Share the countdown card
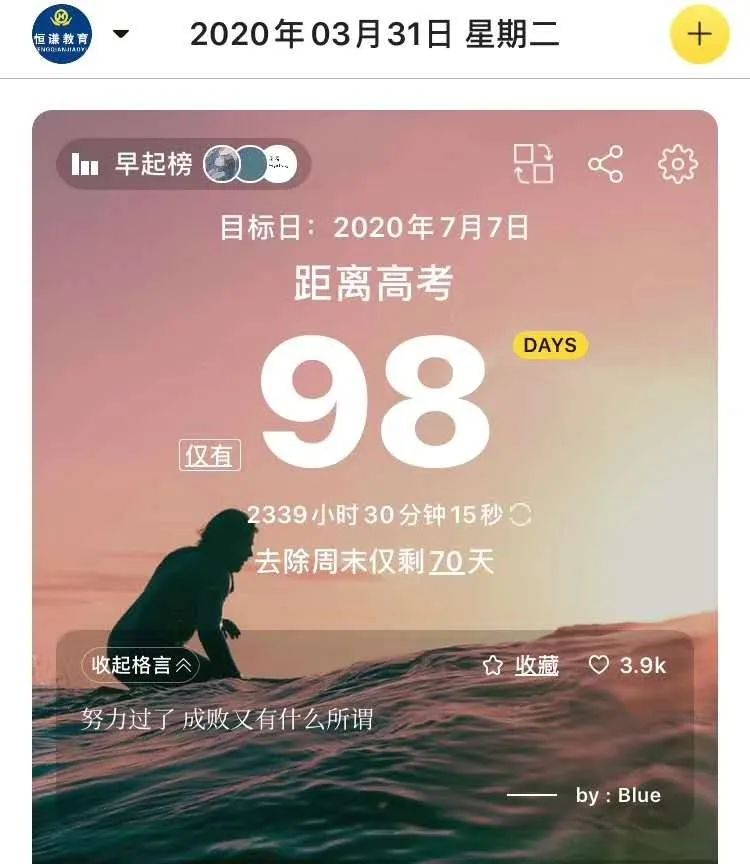The height and width of the screenshot is (864, 750). coord(605,164)
